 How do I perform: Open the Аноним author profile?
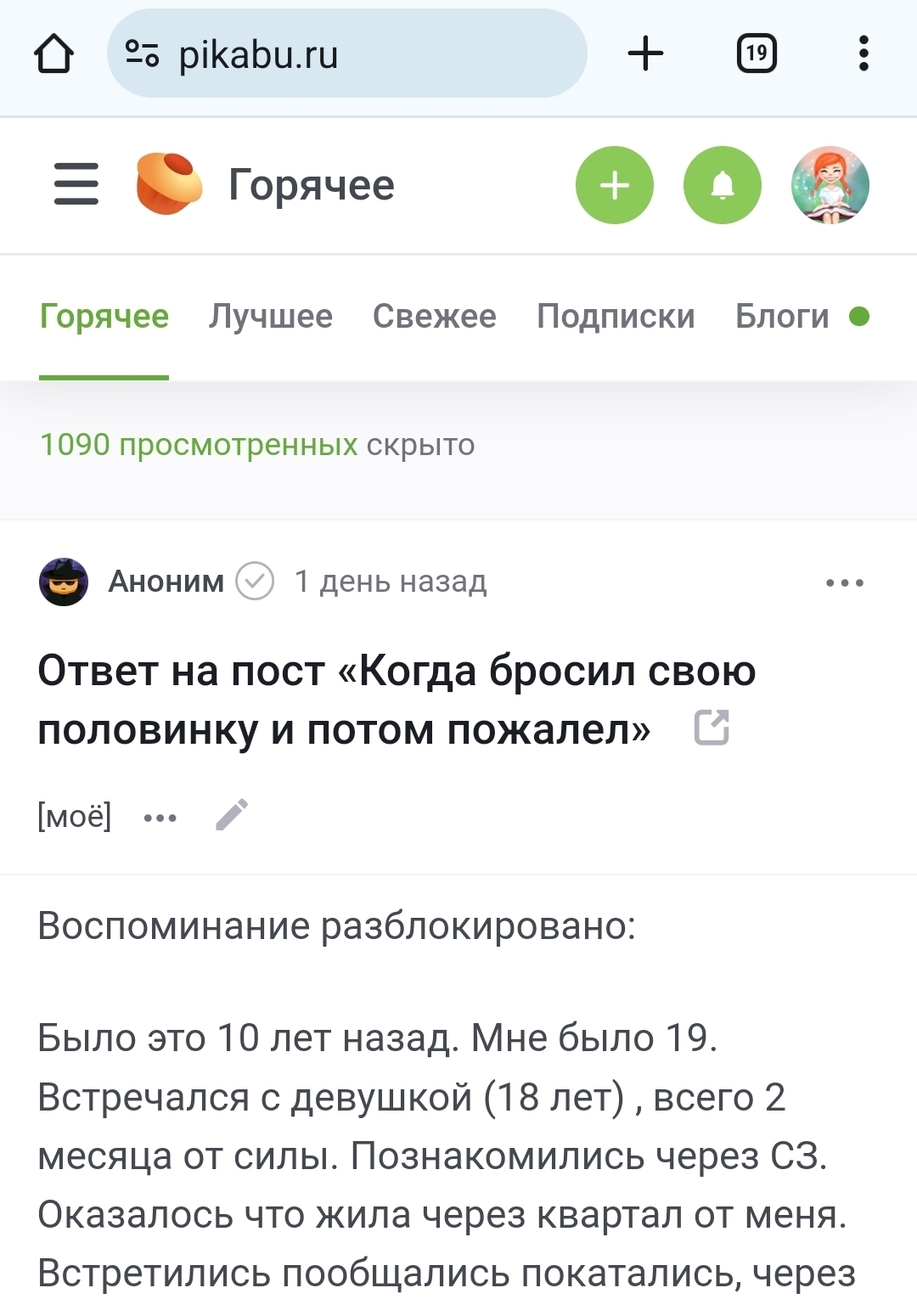coord(166,582)
